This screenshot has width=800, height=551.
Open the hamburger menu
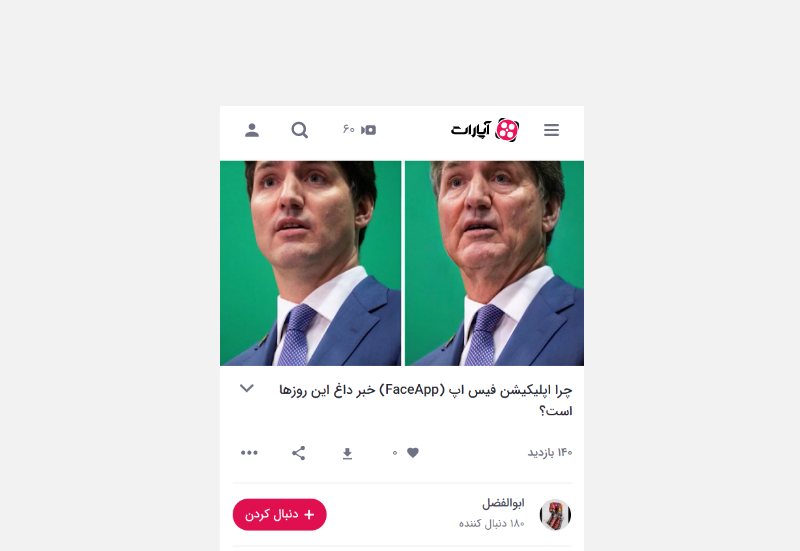click(551, 130)
